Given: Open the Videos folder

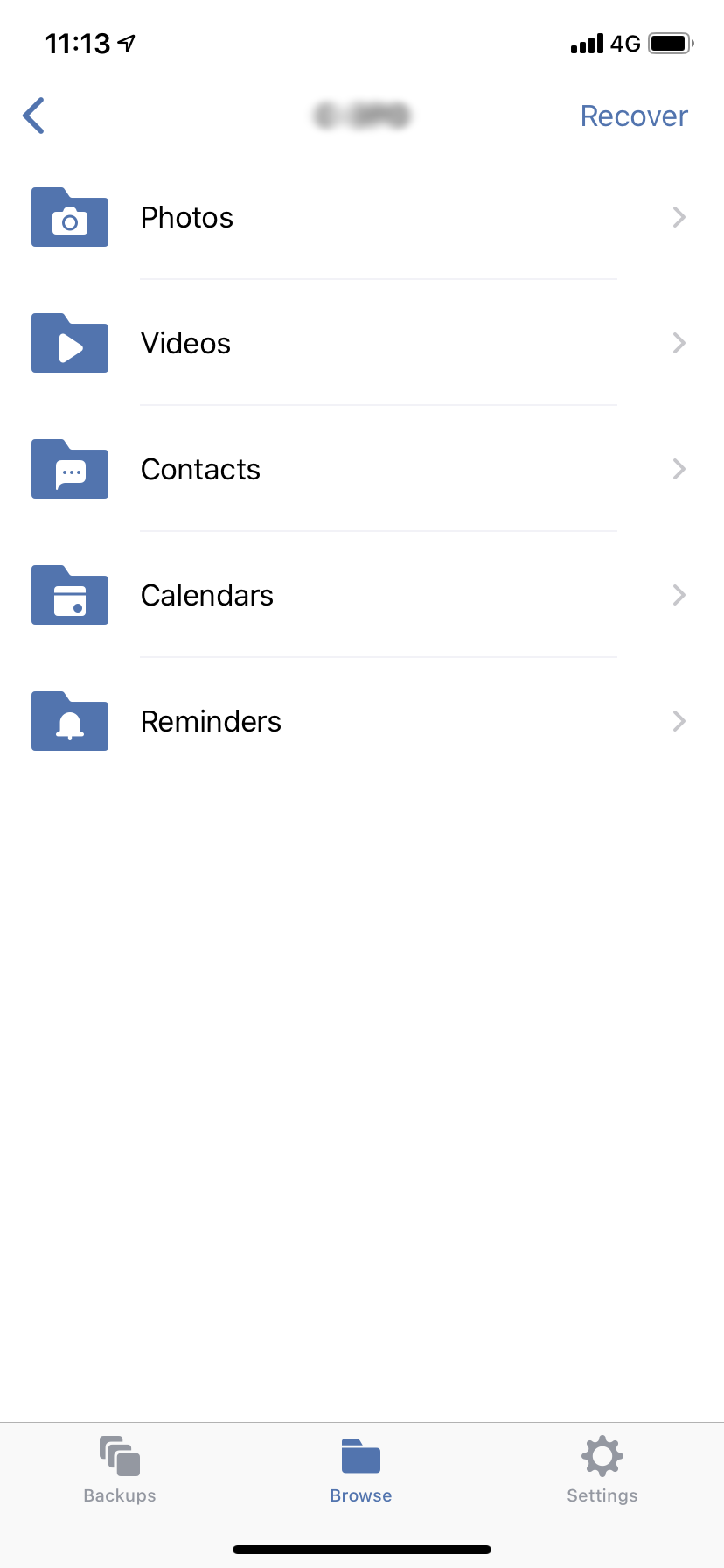Looking at the screenshot, I should [x=362, y=343].
